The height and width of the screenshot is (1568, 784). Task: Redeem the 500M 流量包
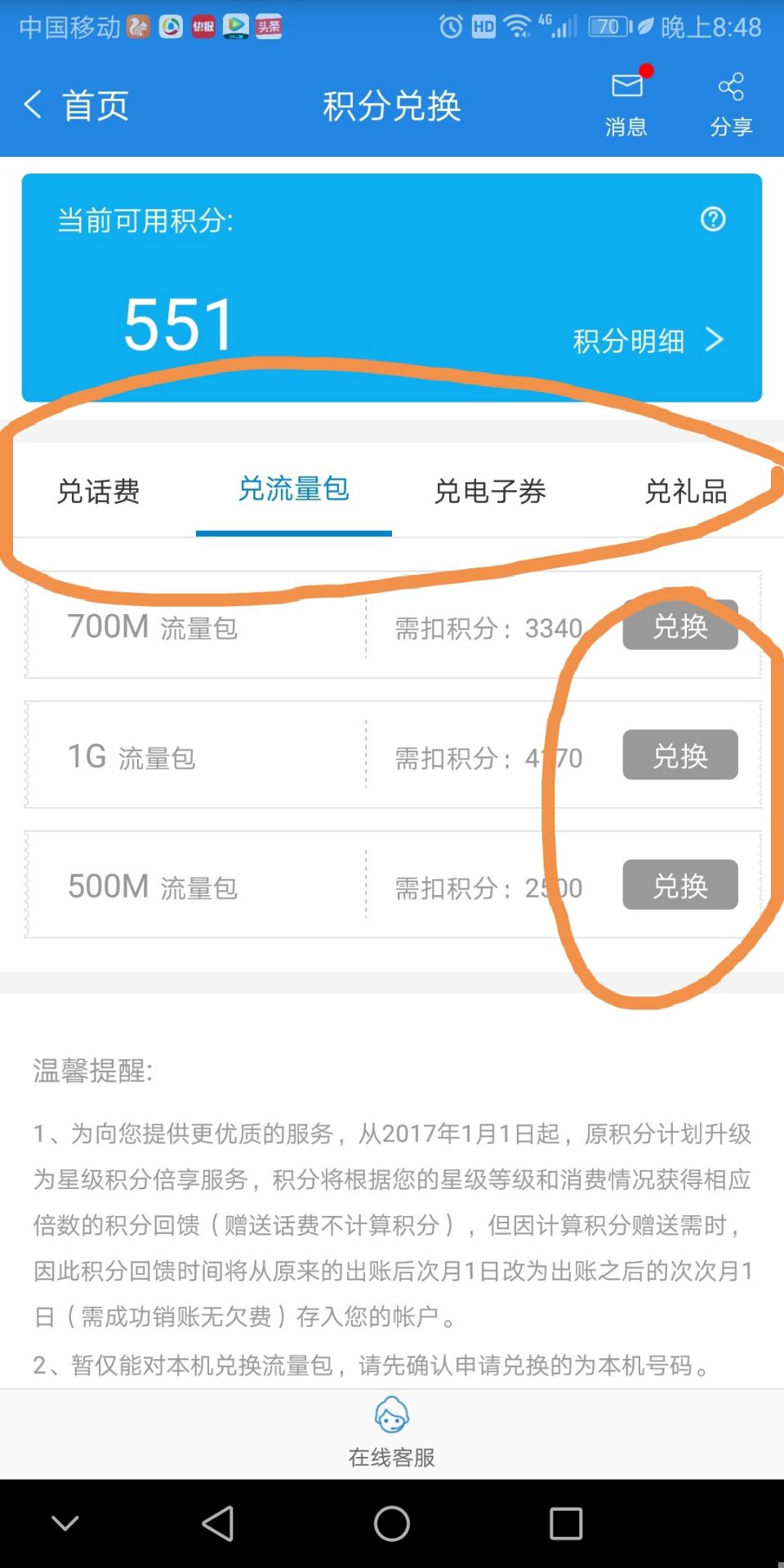(680, 884)
